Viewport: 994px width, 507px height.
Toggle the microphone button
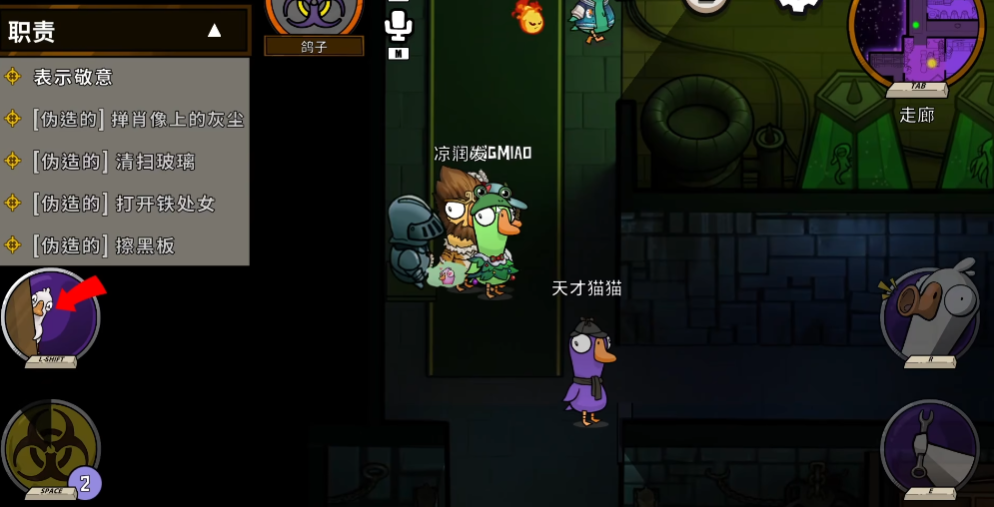pos(399,25)
